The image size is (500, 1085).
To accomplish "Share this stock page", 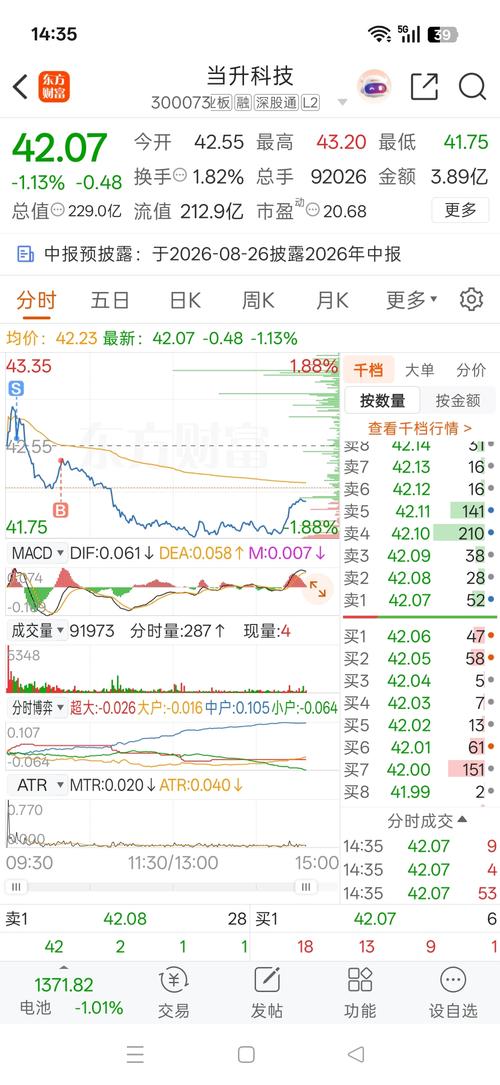I will point(424,86).
